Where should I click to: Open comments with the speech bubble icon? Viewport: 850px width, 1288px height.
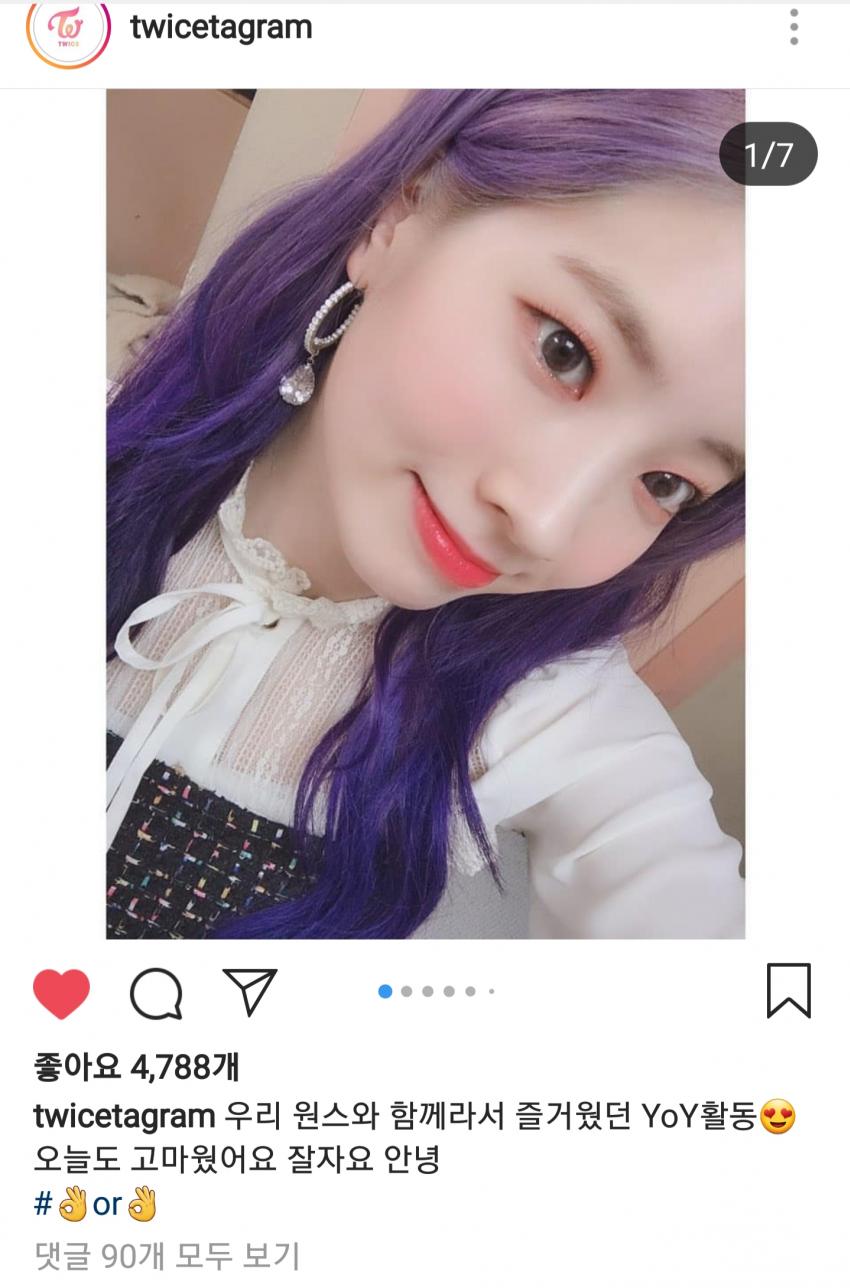[156, 993]
